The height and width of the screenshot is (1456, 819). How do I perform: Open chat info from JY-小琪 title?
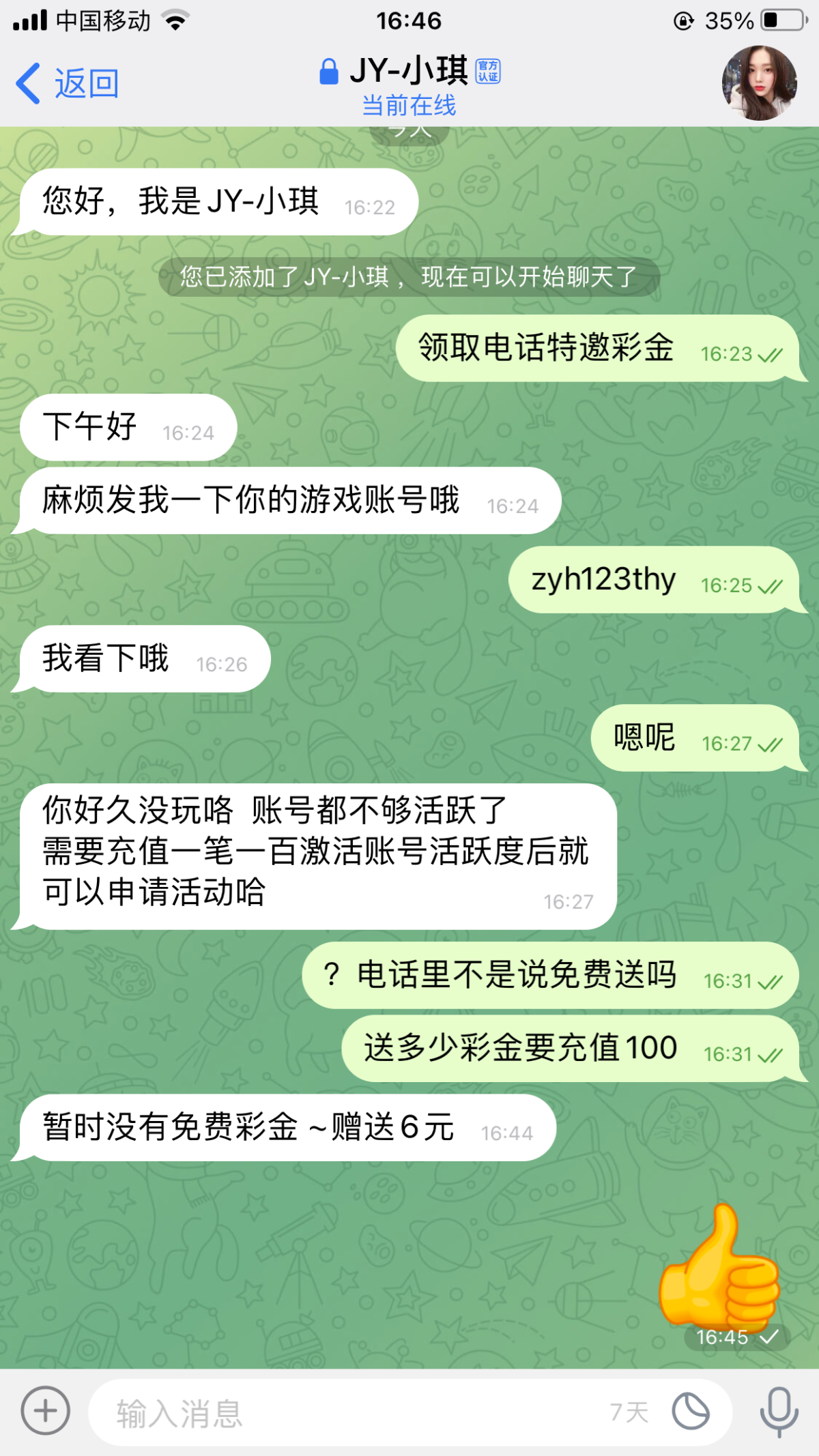(x=409, y=72)
